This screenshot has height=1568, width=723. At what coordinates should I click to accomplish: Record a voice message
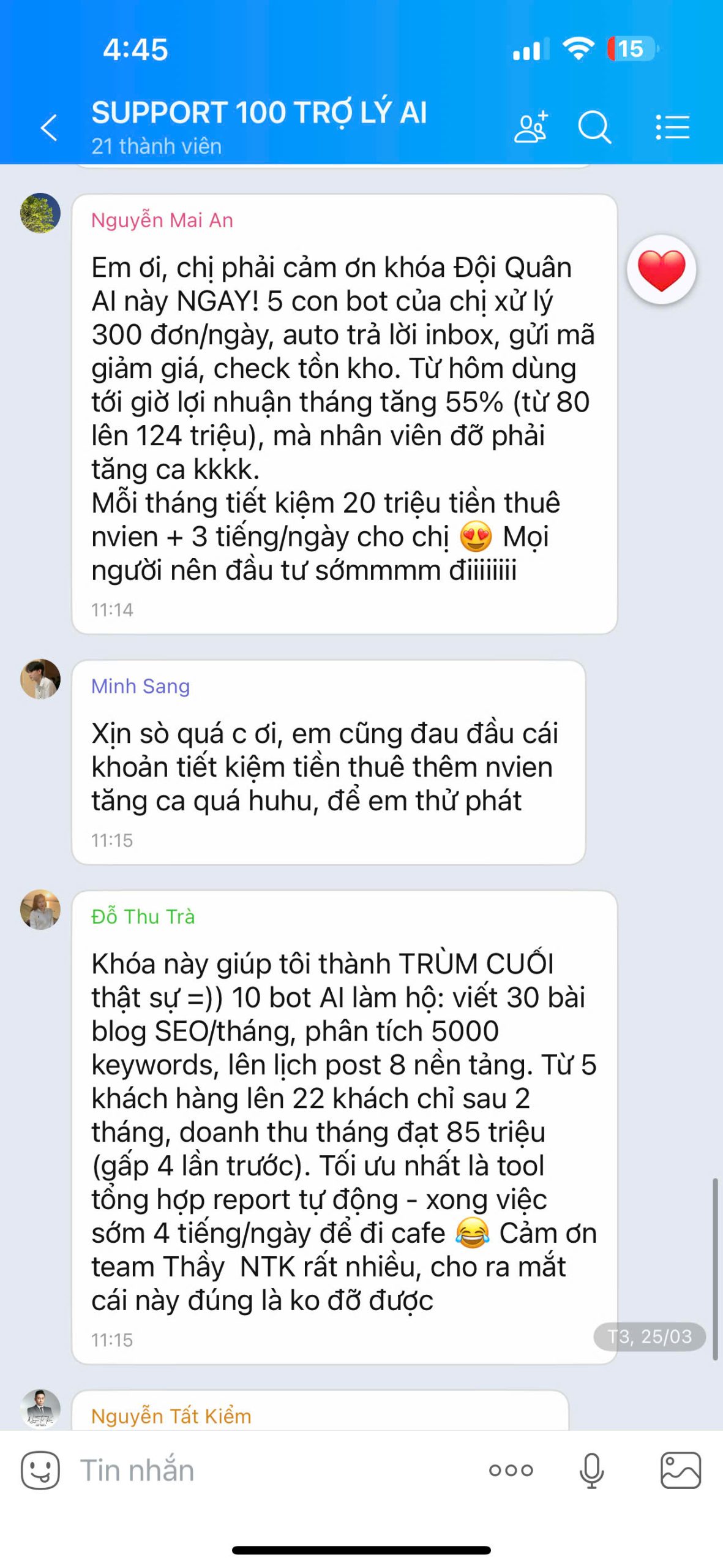(591, 1470)
